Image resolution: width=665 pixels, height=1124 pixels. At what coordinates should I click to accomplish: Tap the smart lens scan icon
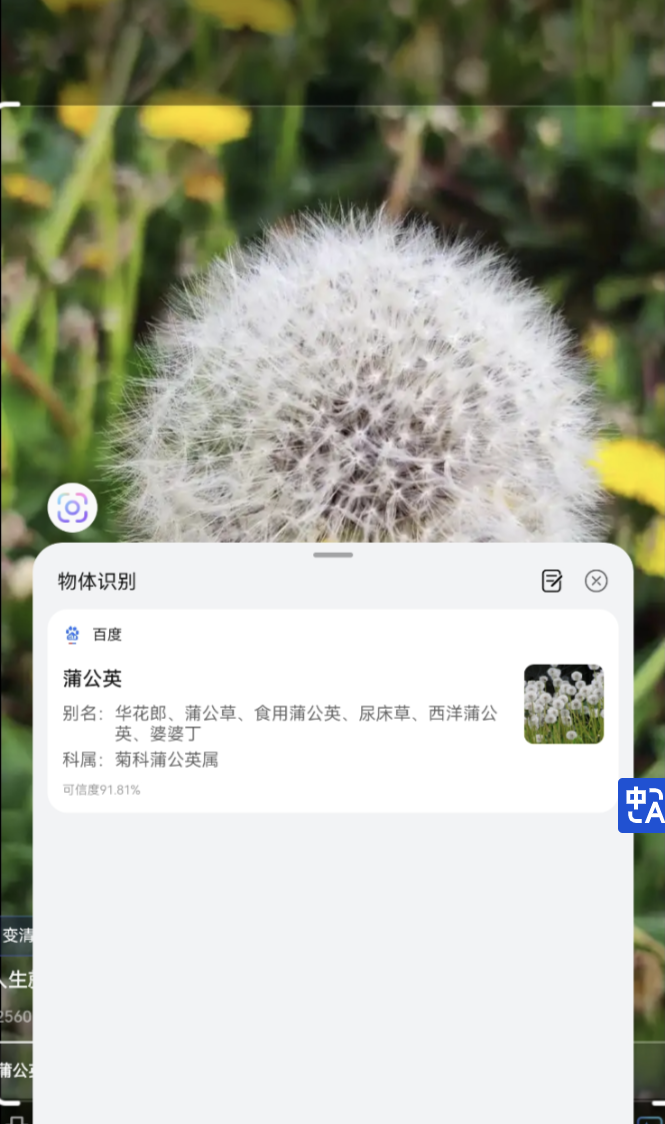click(x=72, y=508)
